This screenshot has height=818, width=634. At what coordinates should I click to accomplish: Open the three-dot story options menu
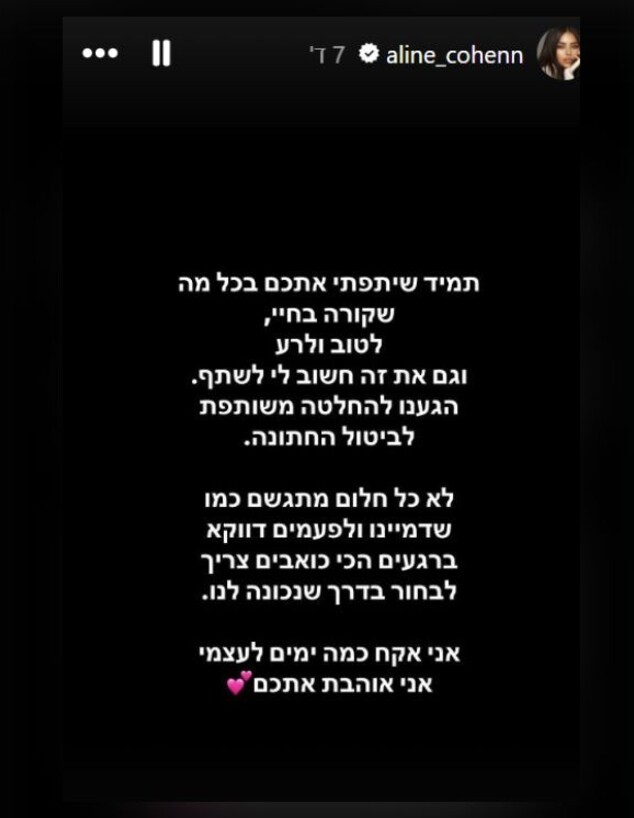tap(100, 54)
